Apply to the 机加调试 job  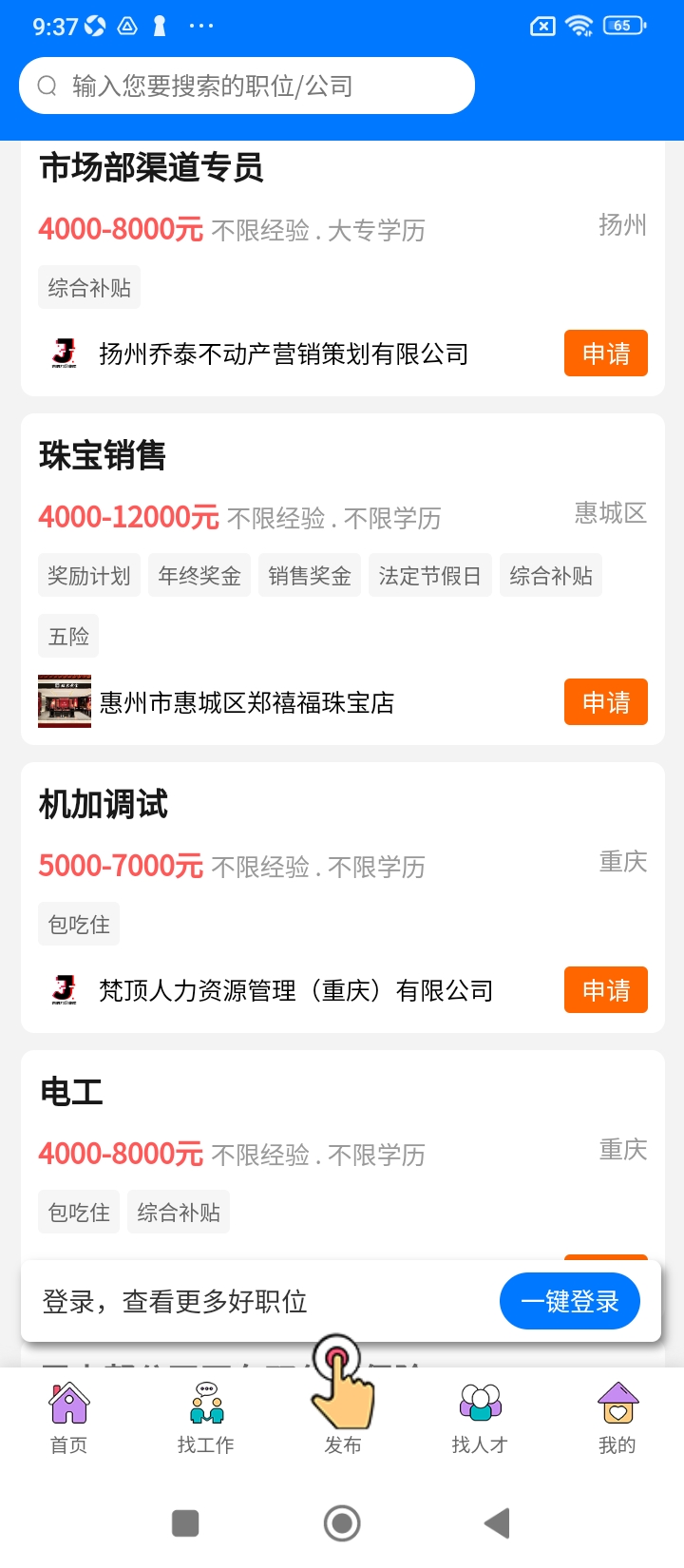point(606,990)
